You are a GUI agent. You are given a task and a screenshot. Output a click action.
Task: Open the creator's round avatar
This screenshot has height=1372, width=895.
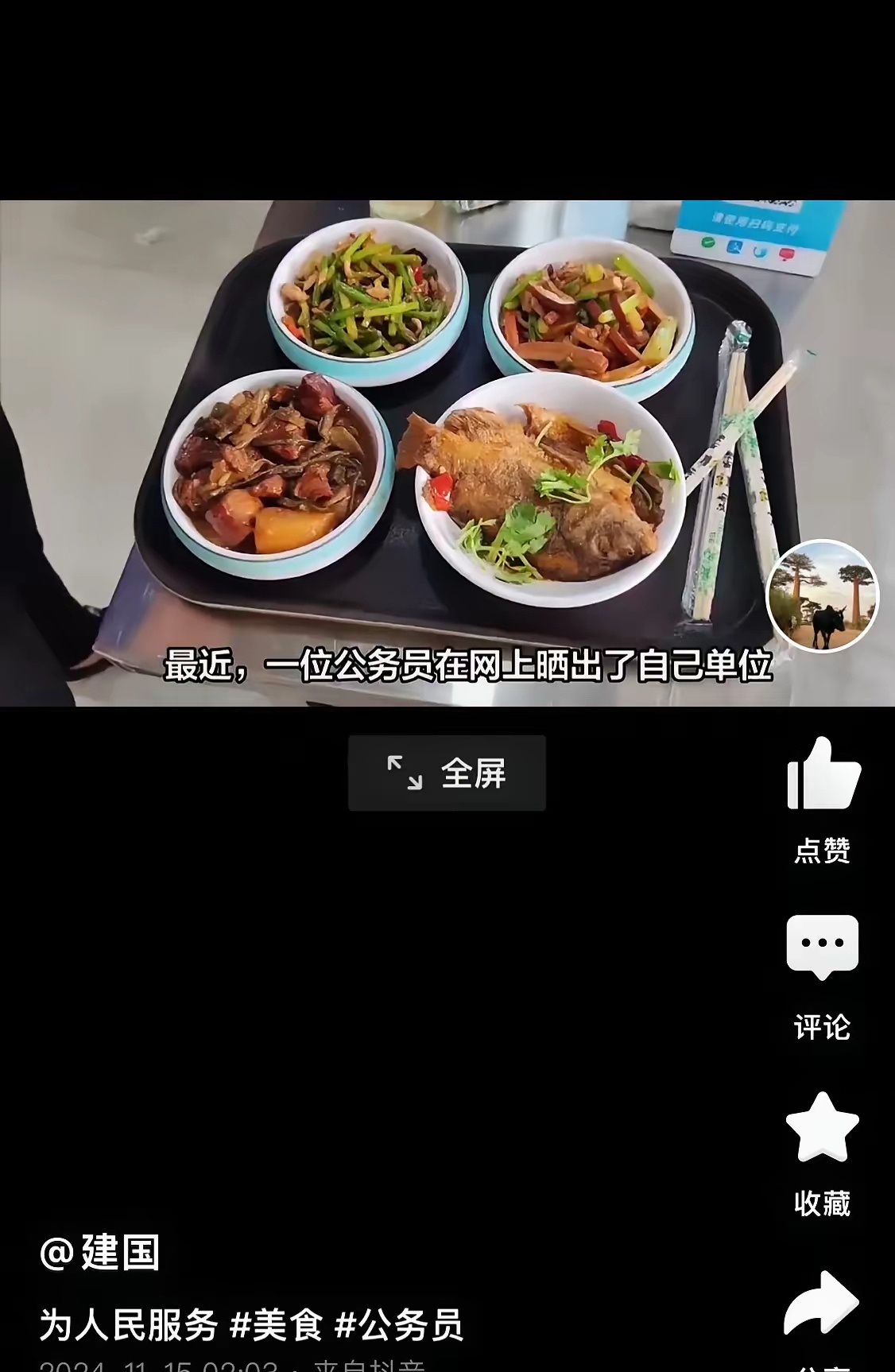click(822, 596)
